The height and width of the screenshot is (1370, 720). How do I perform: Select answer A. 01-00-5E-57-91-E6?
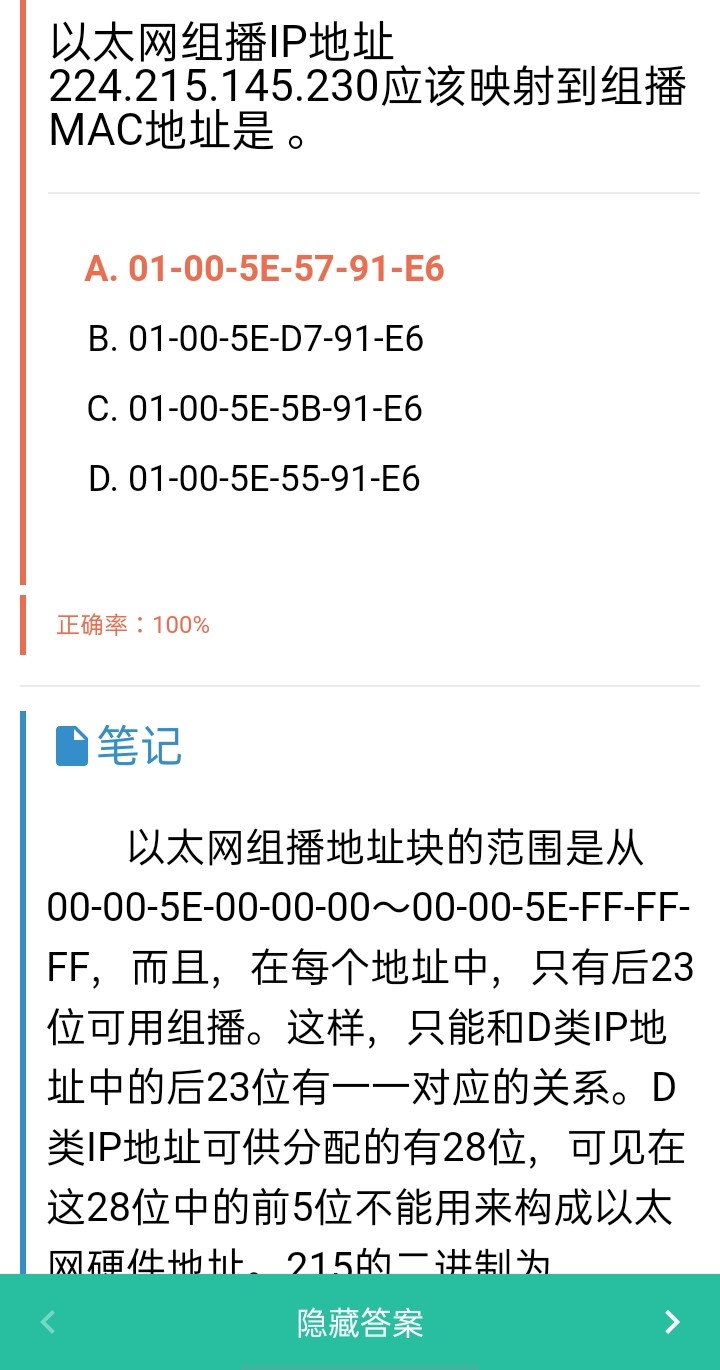264,269
